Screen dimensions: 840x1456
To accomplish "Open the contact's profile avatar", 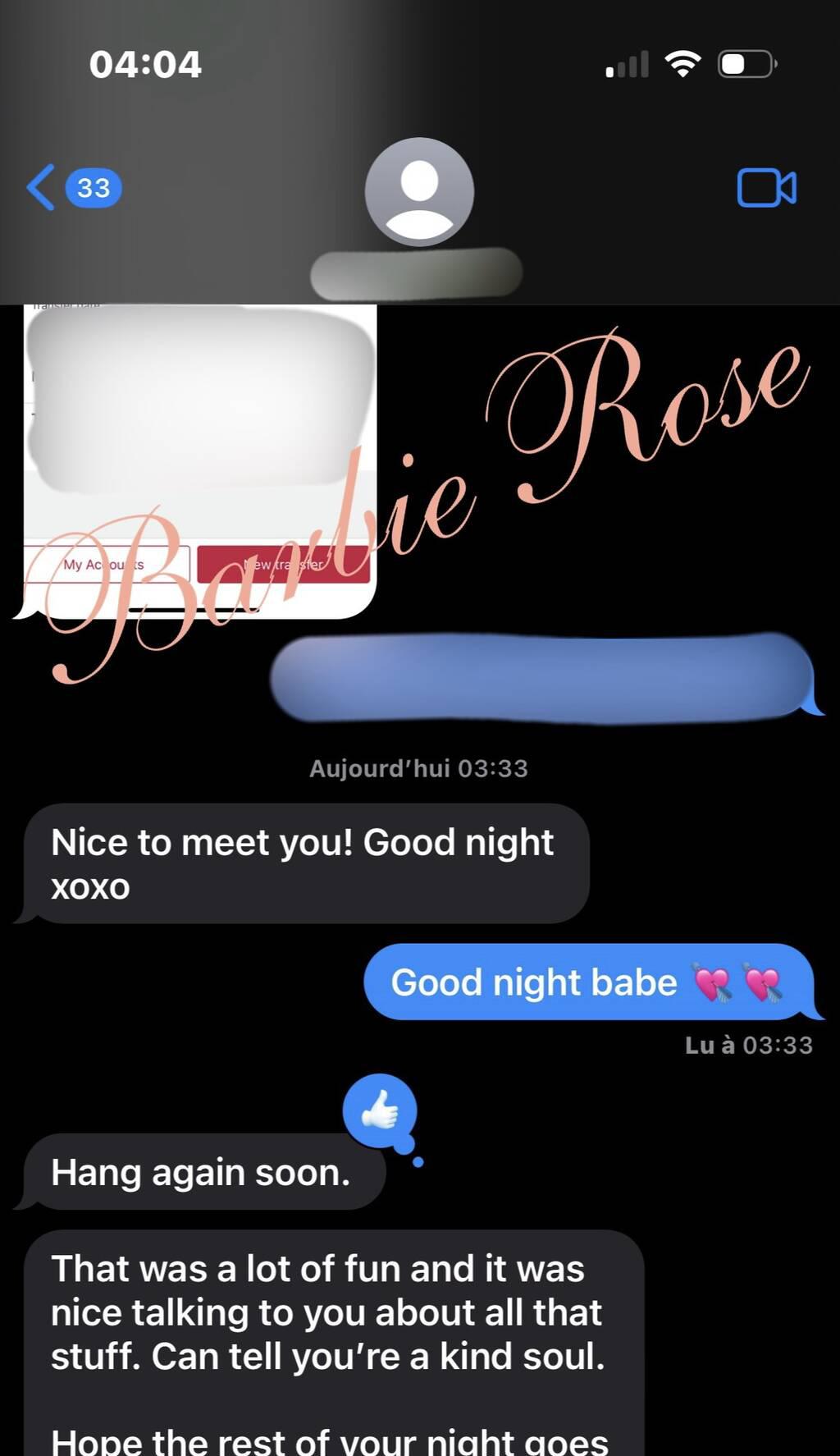I will coord(419,192).
